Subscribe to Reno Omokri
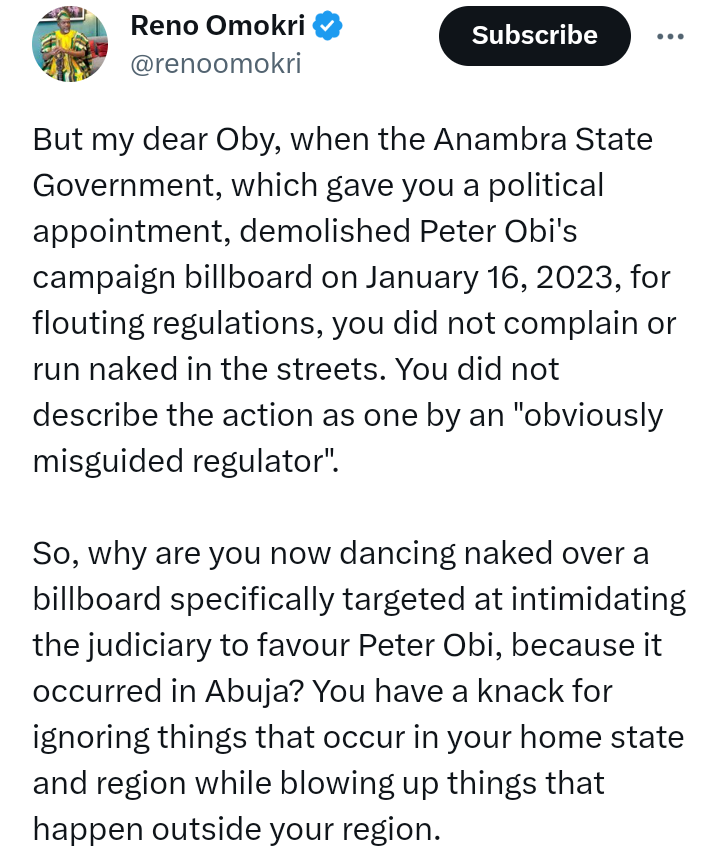Viewport: 720px width, 855px height. pos(534,36)
